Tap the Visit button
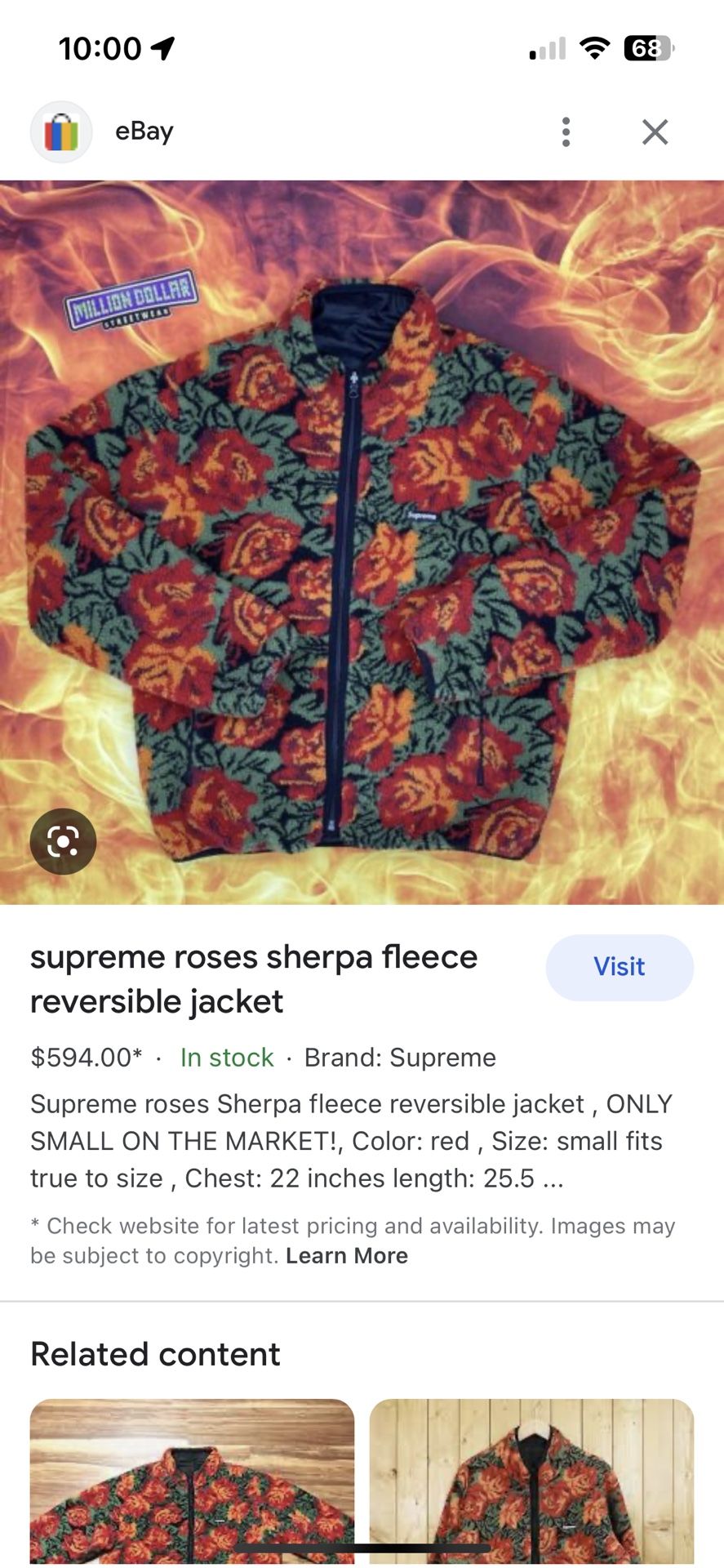The height and width of the screenshot is (1568, 724). pos(620,967)
